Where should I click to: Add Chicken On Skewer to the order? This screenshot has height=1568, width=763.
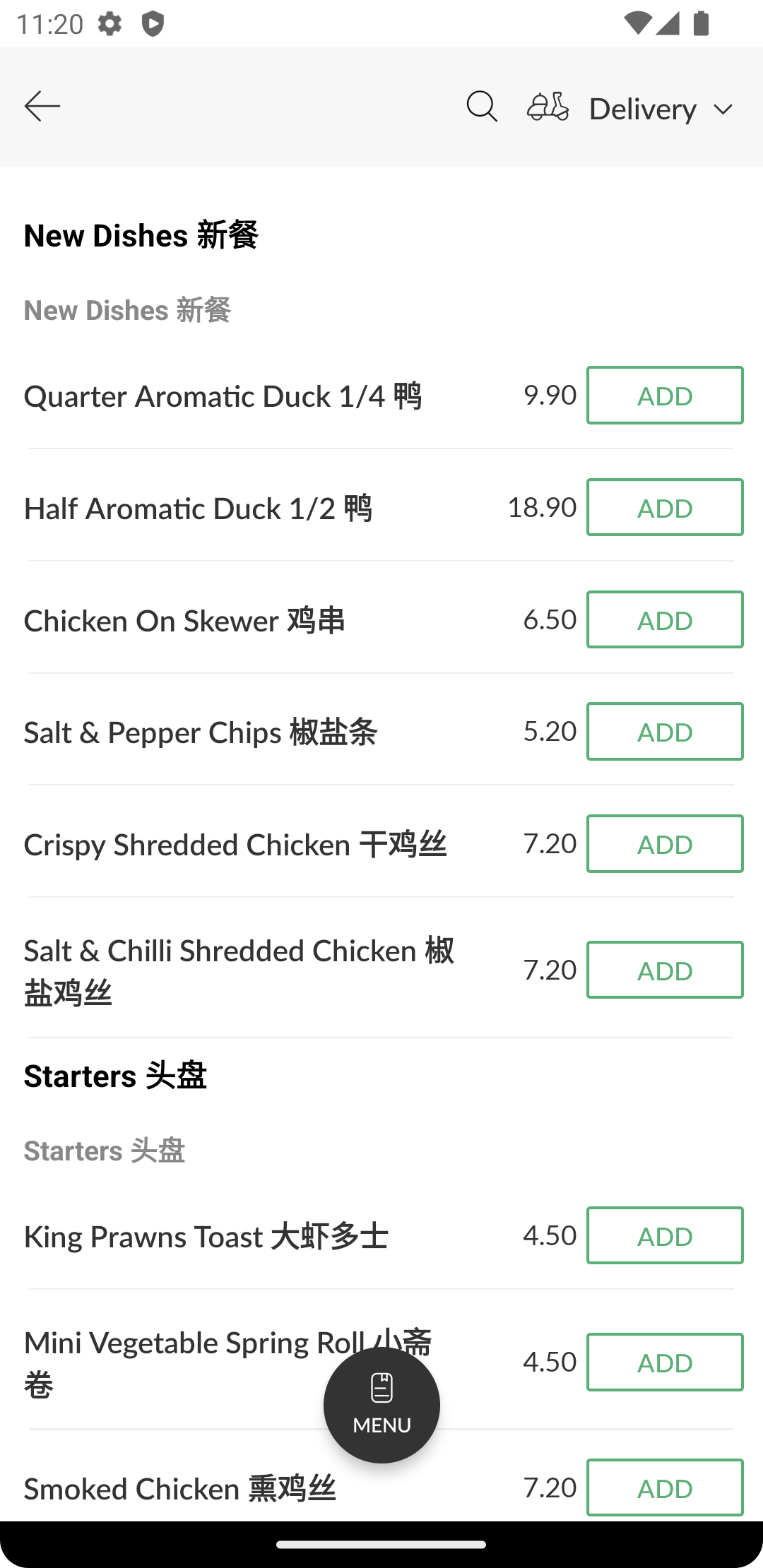(x=665, y=619)
